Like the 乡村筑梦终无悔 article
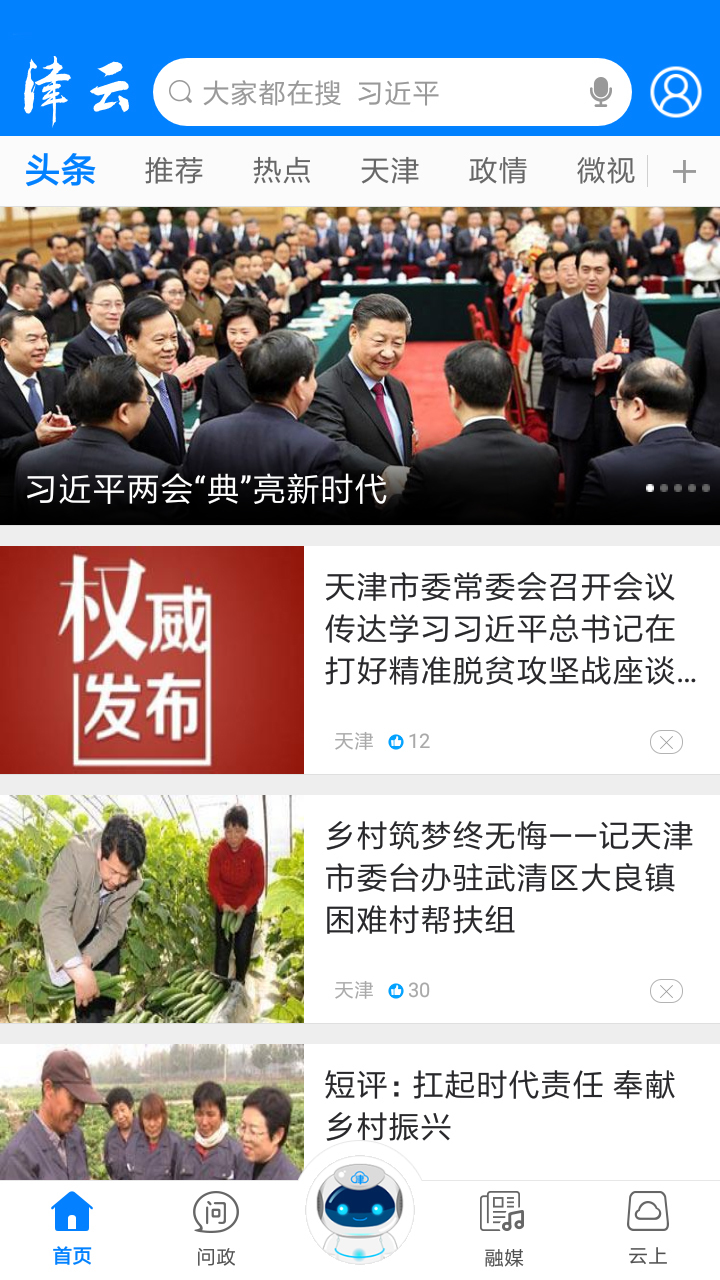Image resolution: width=720 pixels, height=1280 pixels. pos(397,991)
